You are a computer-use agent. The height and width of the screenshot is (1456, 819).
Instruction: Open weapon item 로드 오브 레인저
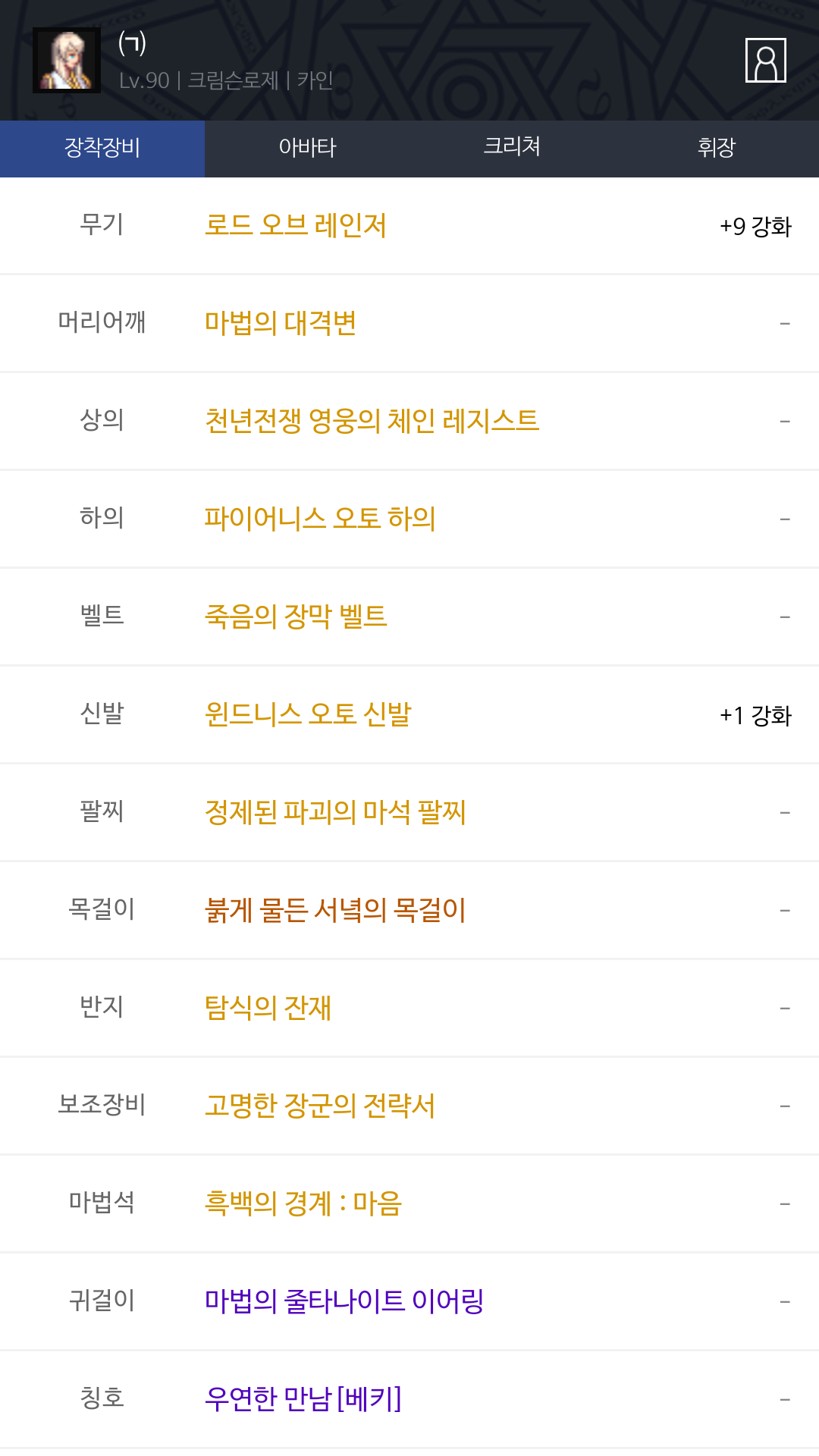(296, 225)
